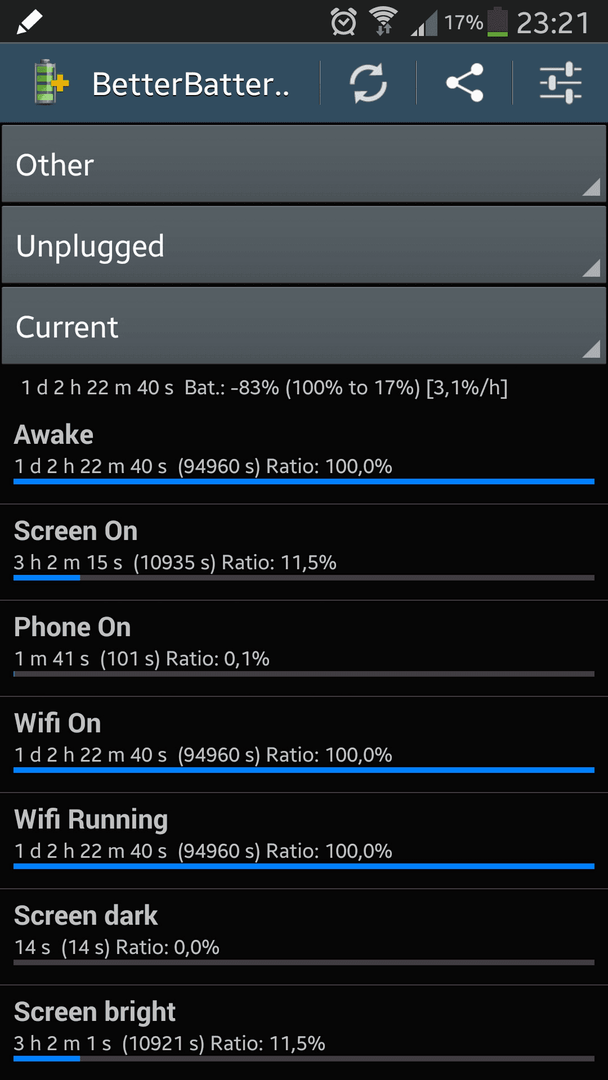
Task: Open the settings sliders icon
Action: coord(560,83)
